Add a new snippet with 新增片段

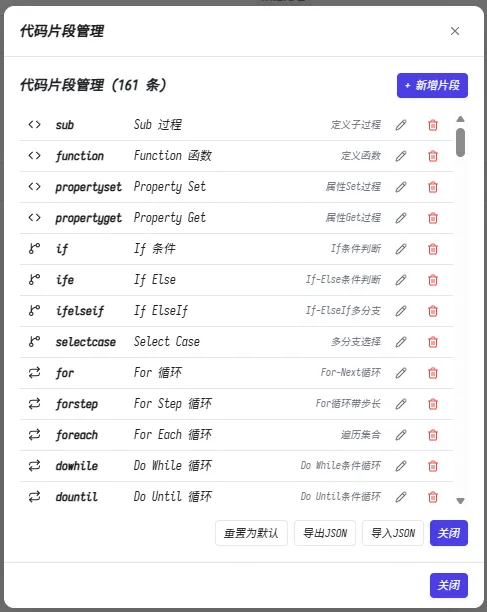(432, 85)
